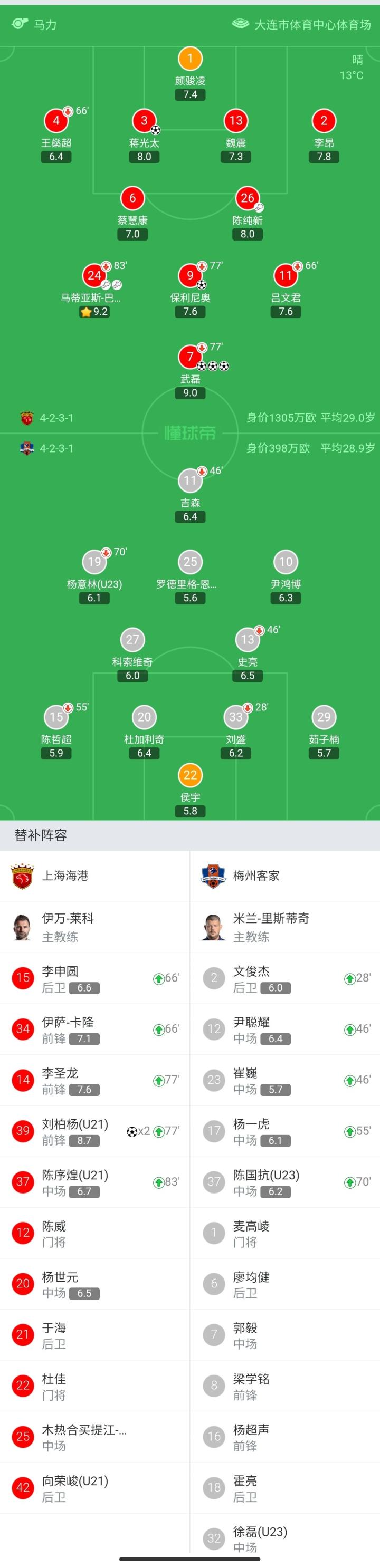This screenshot has width=380, height=1568.
Task: Select player 保利尼奥 on the pitch
Action: 190,276
